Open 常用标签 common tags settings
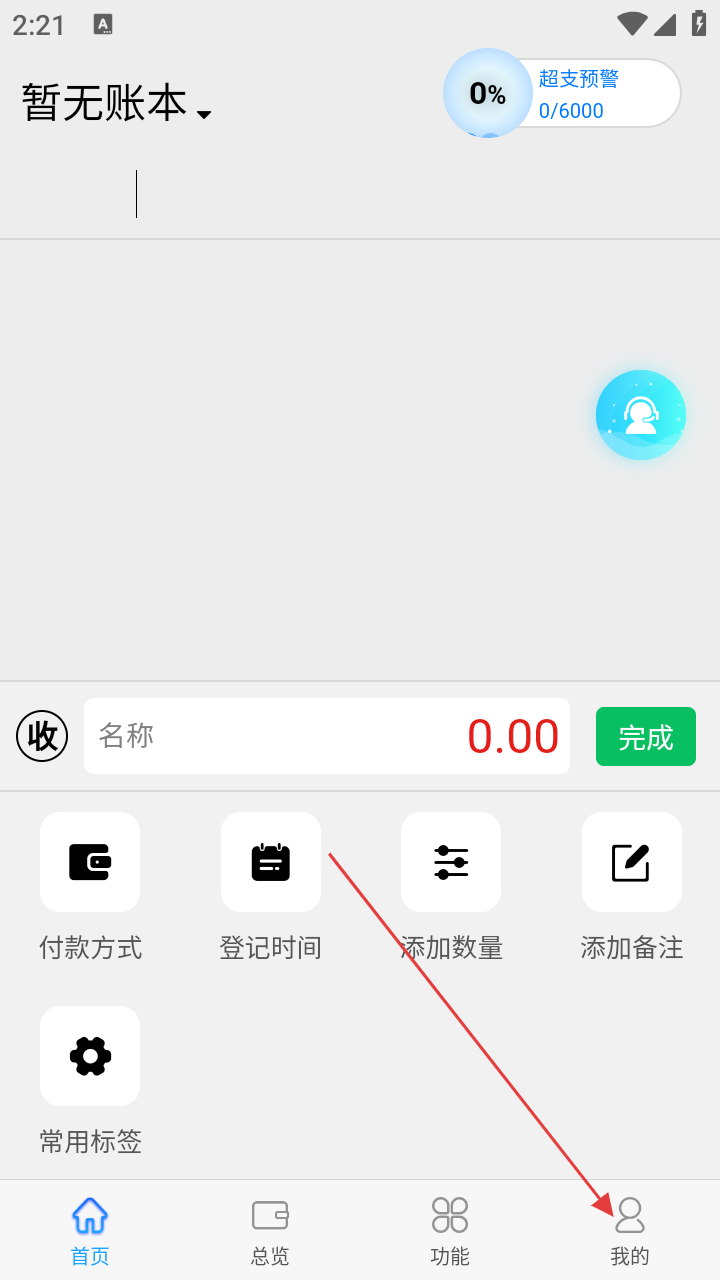Screen dimensions: 720x1280 click(90, 1056)
